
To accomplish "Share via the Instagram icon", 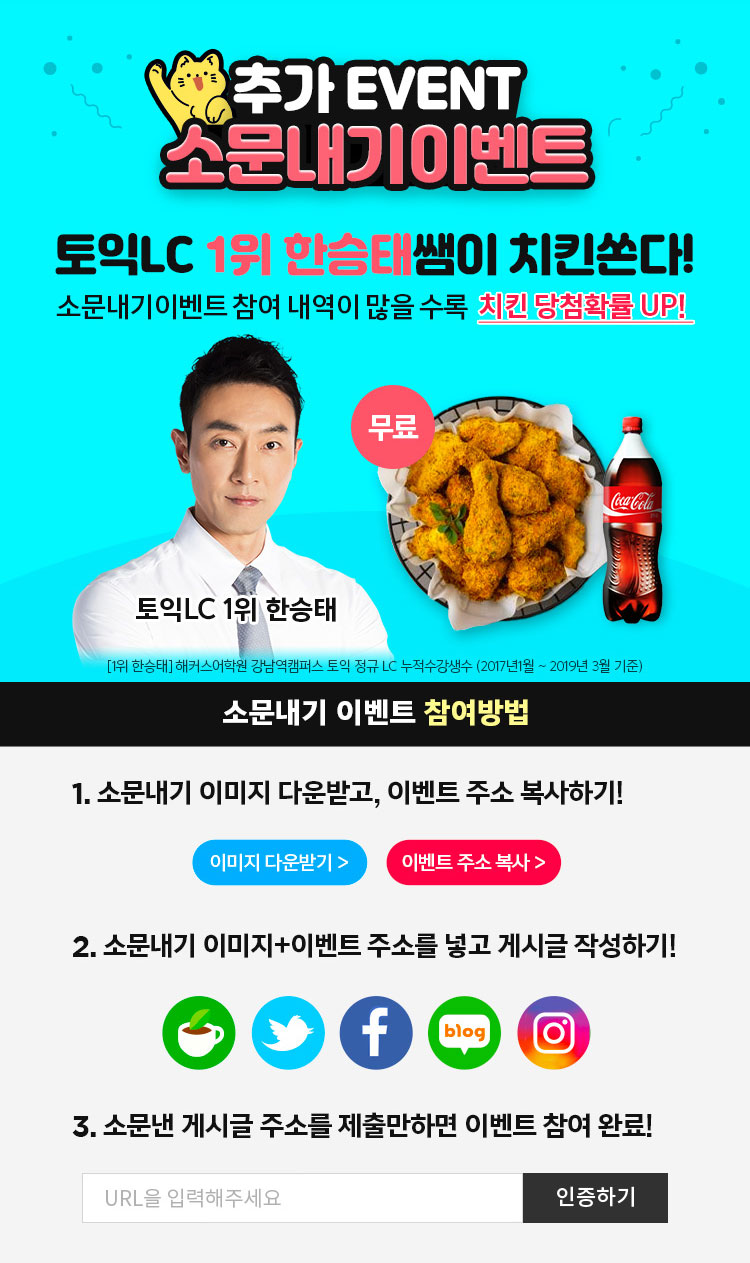I will 553,1033.
